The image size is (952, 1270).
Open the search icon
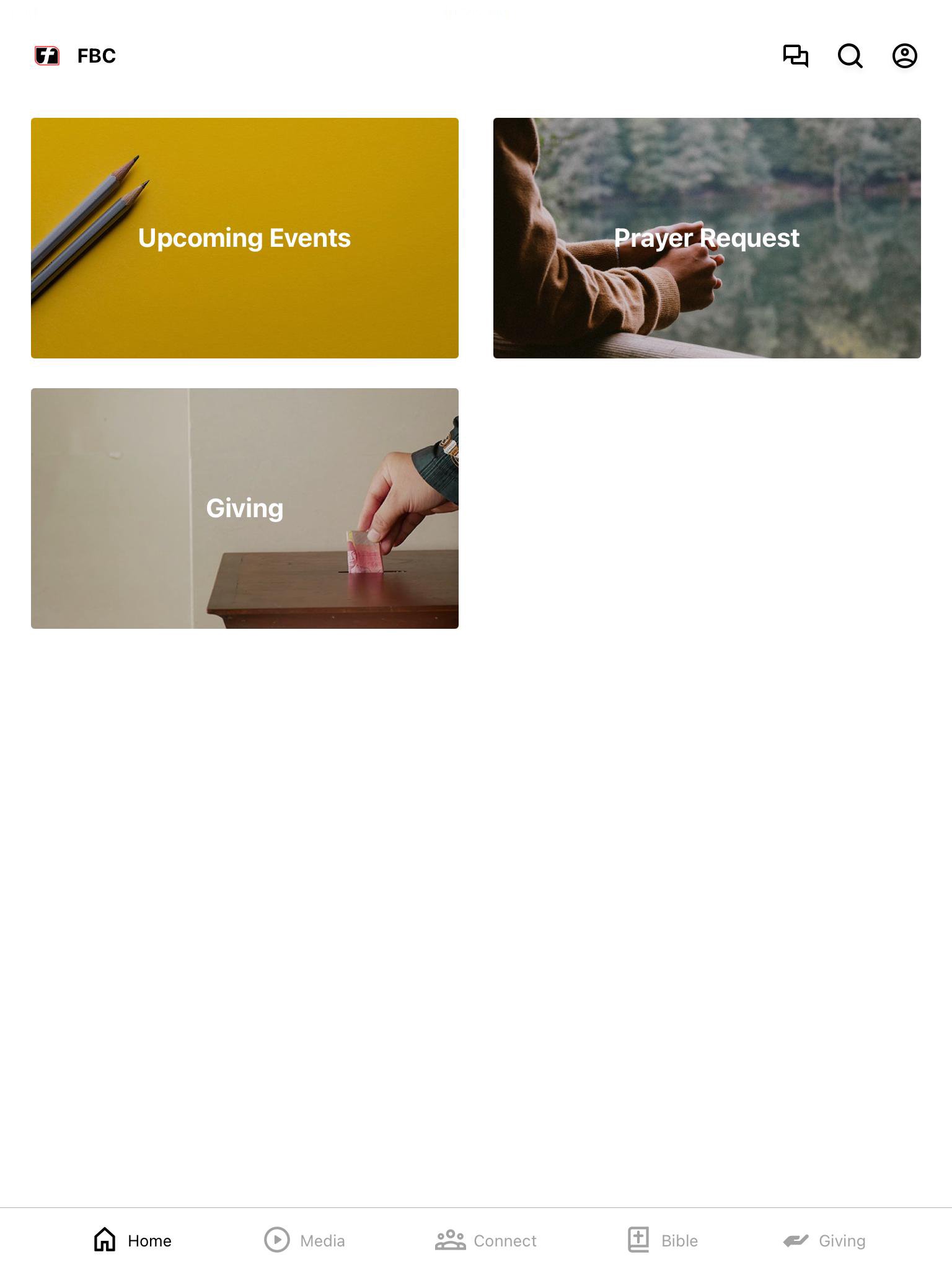(x=850, y=56)
